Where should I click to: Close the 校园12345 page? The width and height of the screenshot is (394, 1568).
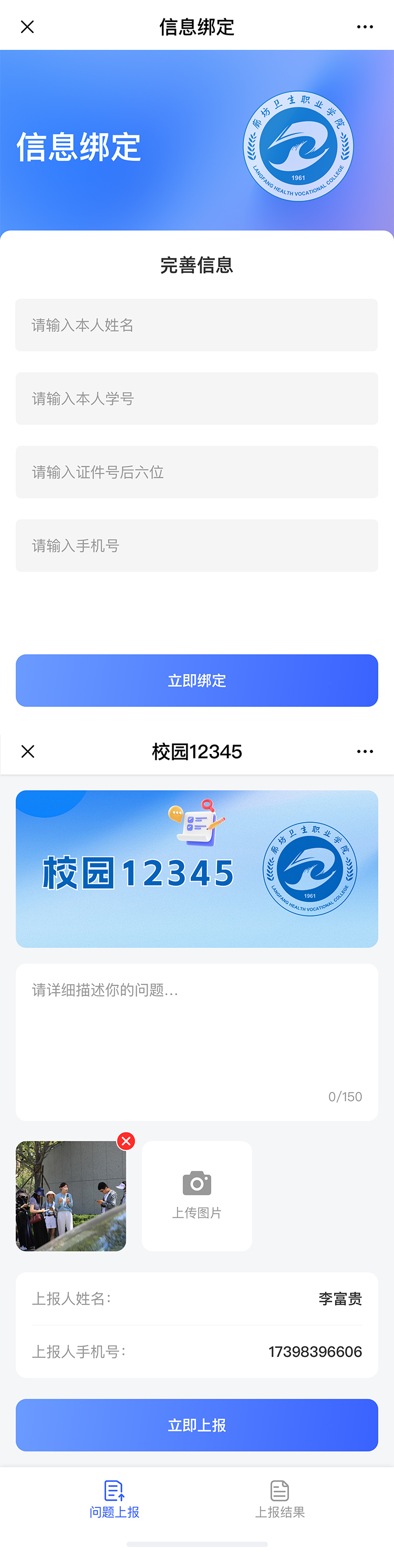point(27,752)
